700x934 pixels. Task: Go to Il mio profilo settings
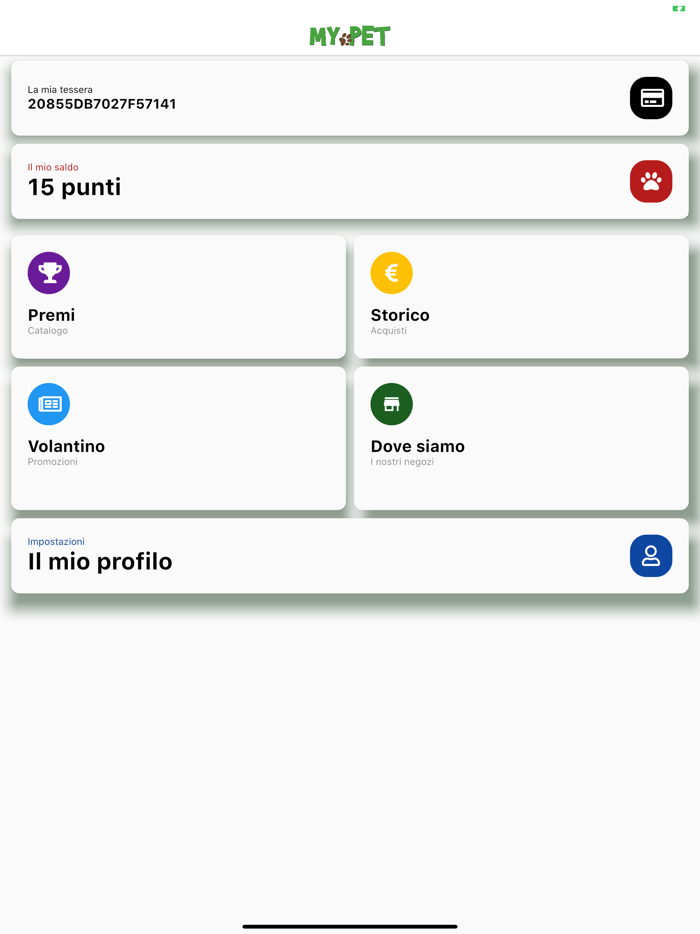pyautogui.click(x=349, y=556)
